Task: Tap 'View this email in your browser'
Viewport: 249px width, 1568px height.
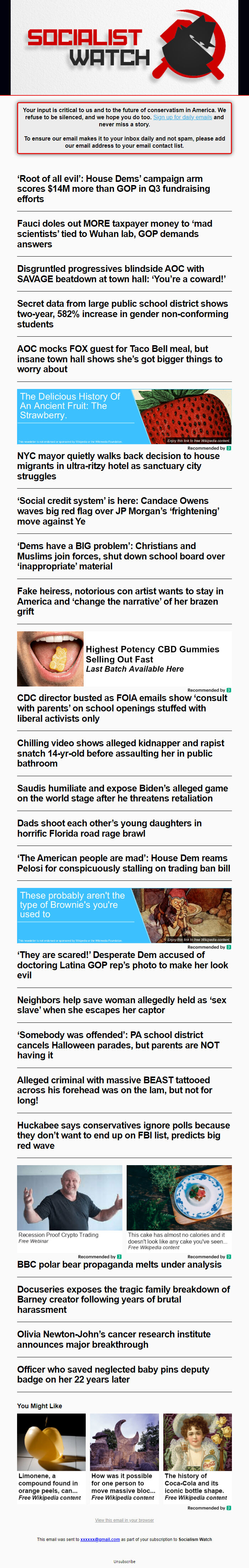Action: [x=124, y=1520]
